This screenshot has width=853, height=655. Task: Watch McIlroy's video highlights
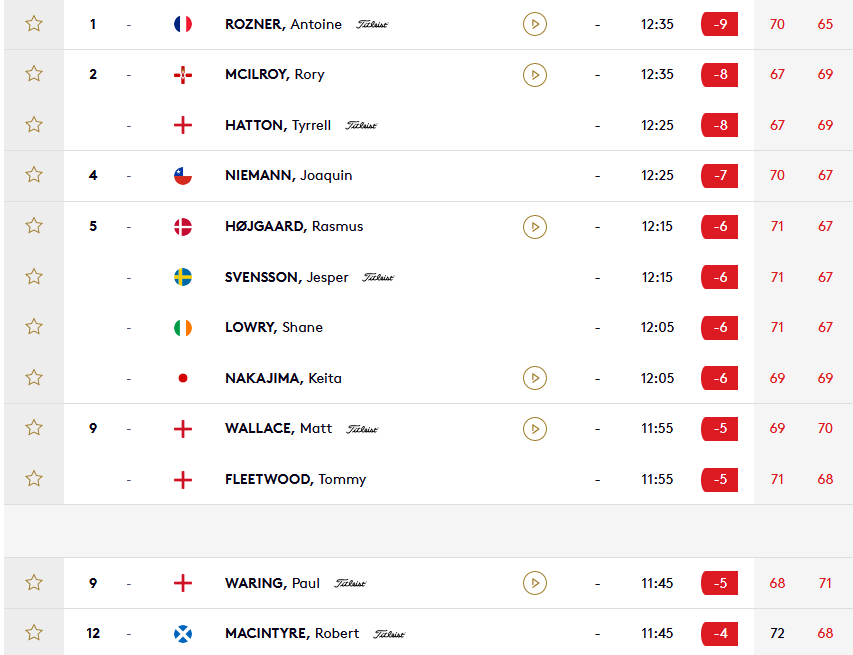click(535, 74)
